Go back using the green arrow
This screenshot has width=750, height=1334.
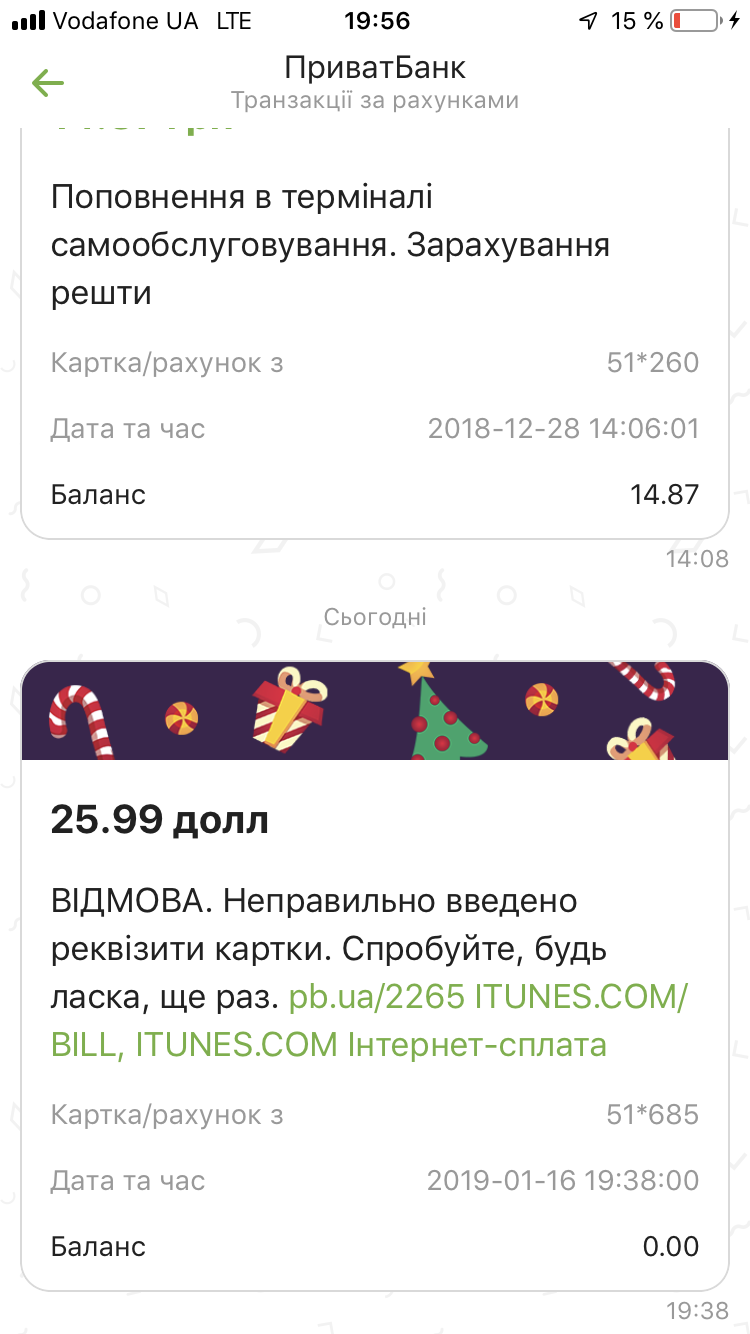coord(47,83)
